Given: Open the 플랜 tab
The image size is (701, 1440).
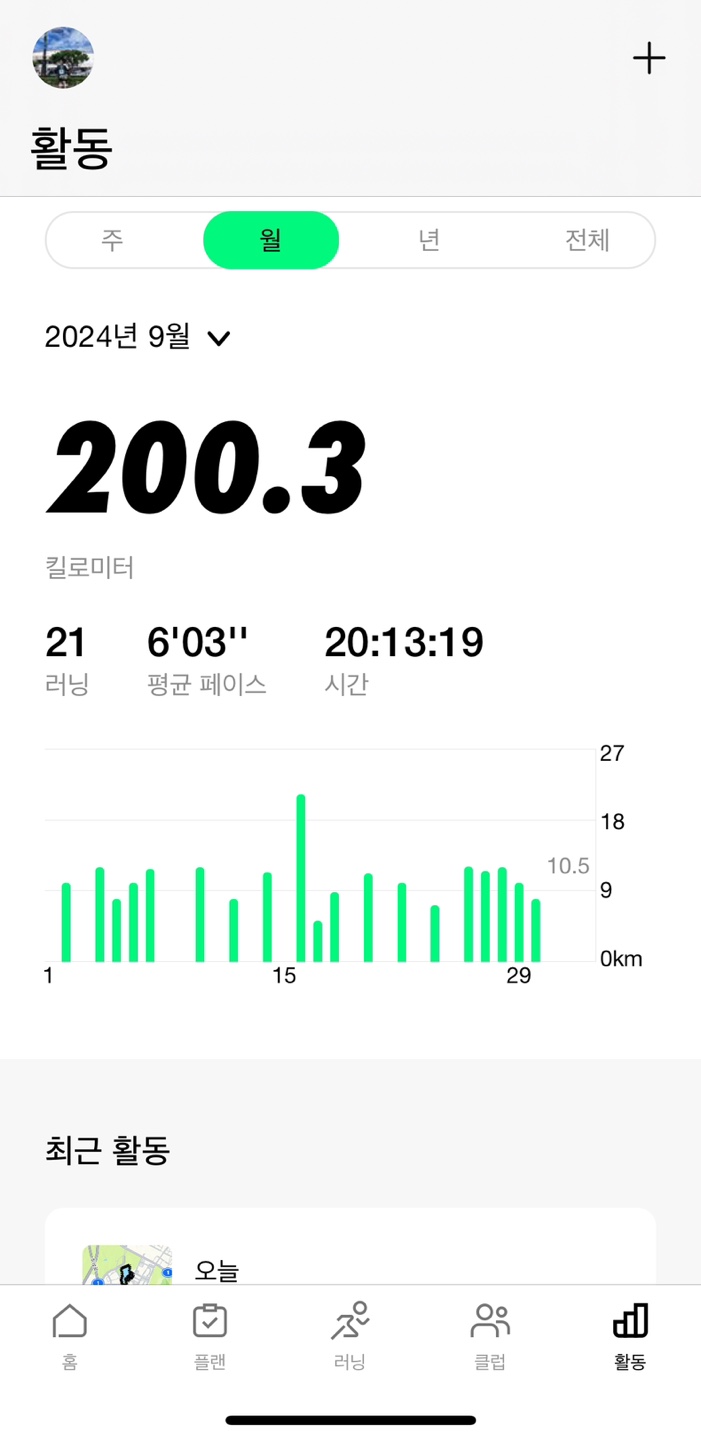Looking at the screenshot, I should 210,1335.
